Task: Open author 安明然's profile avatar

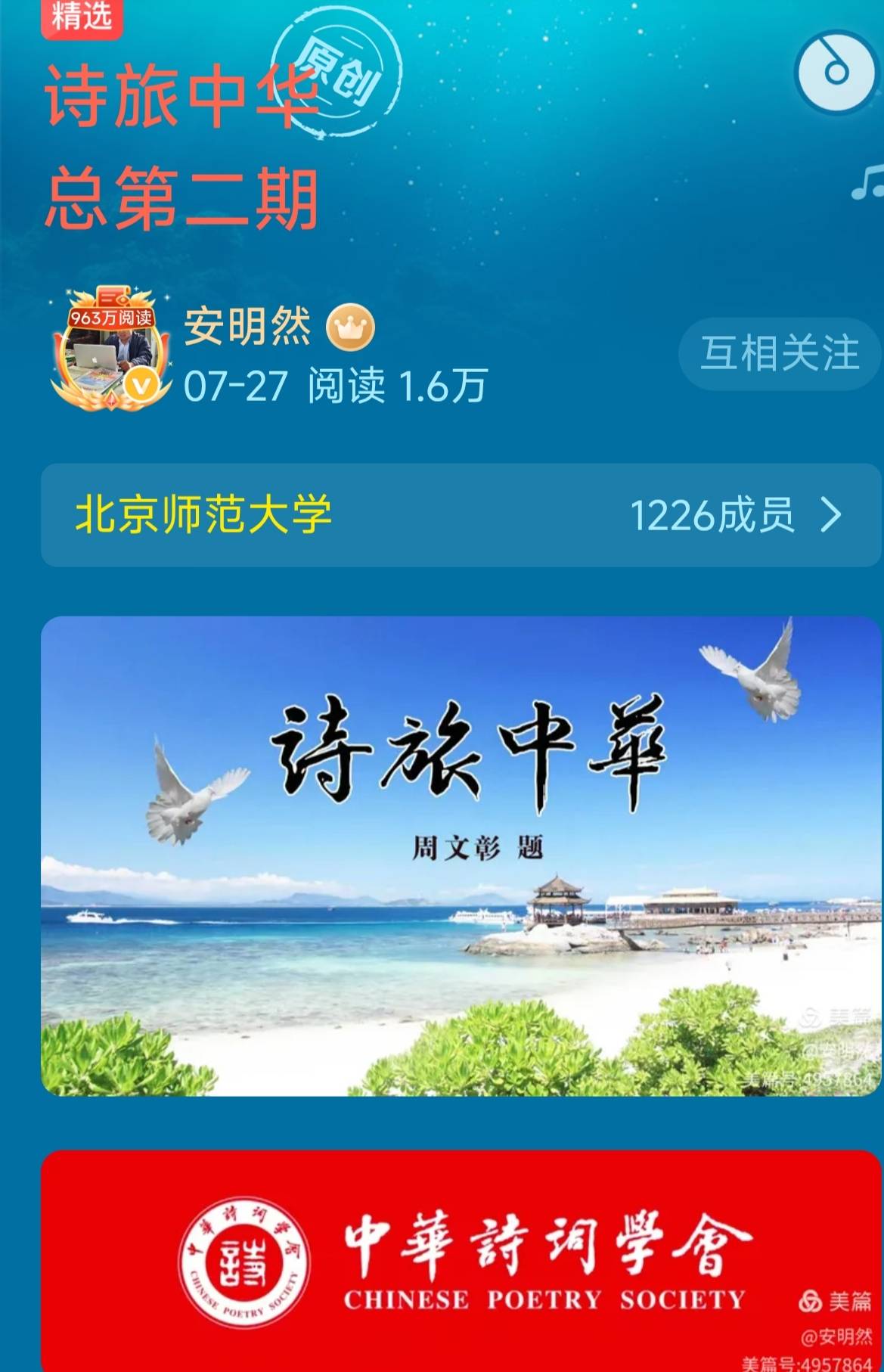Action: pos(111,352)
